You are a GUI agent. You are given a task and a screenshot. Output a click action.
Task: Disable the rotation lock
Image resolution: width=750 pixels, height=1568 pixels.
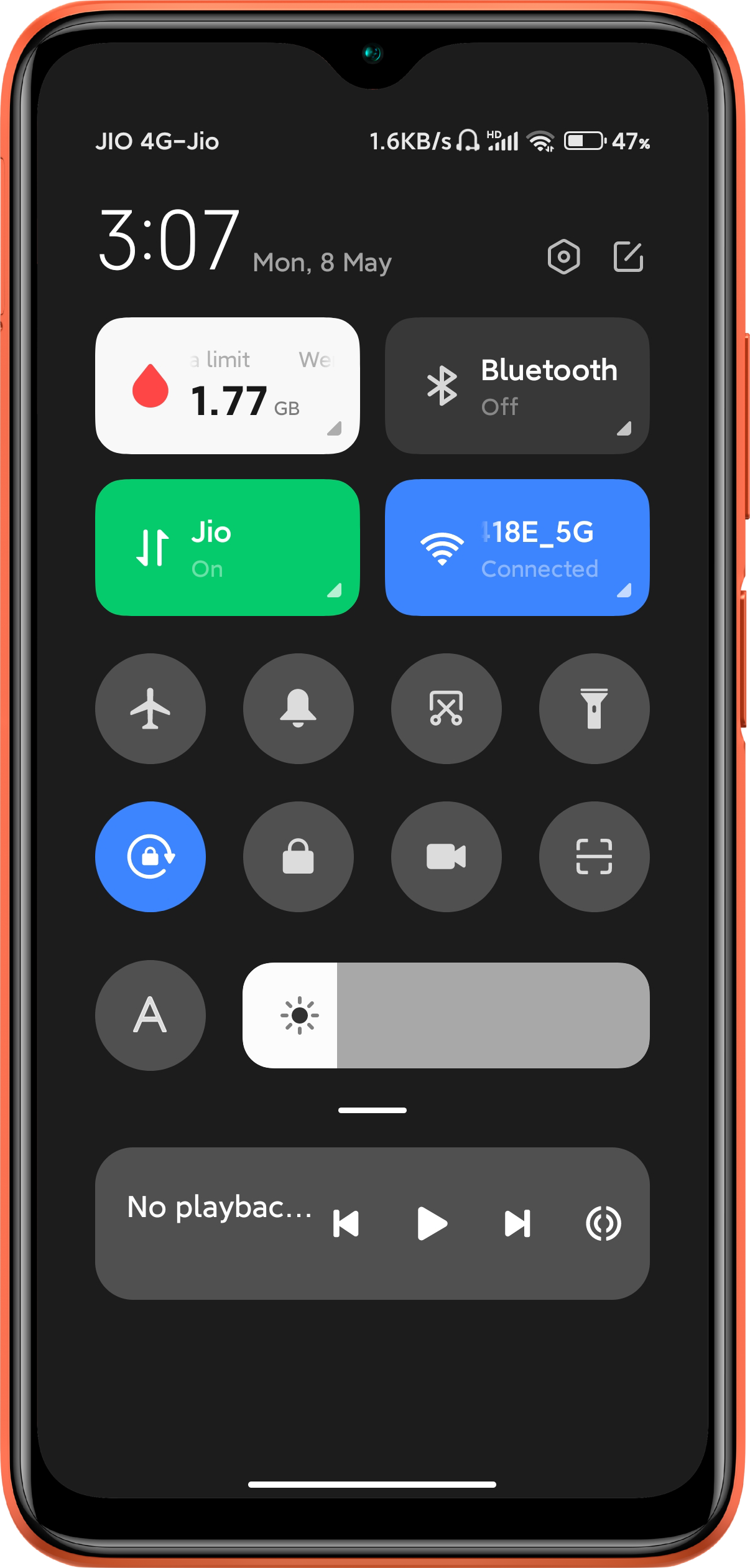pos(150,857)
